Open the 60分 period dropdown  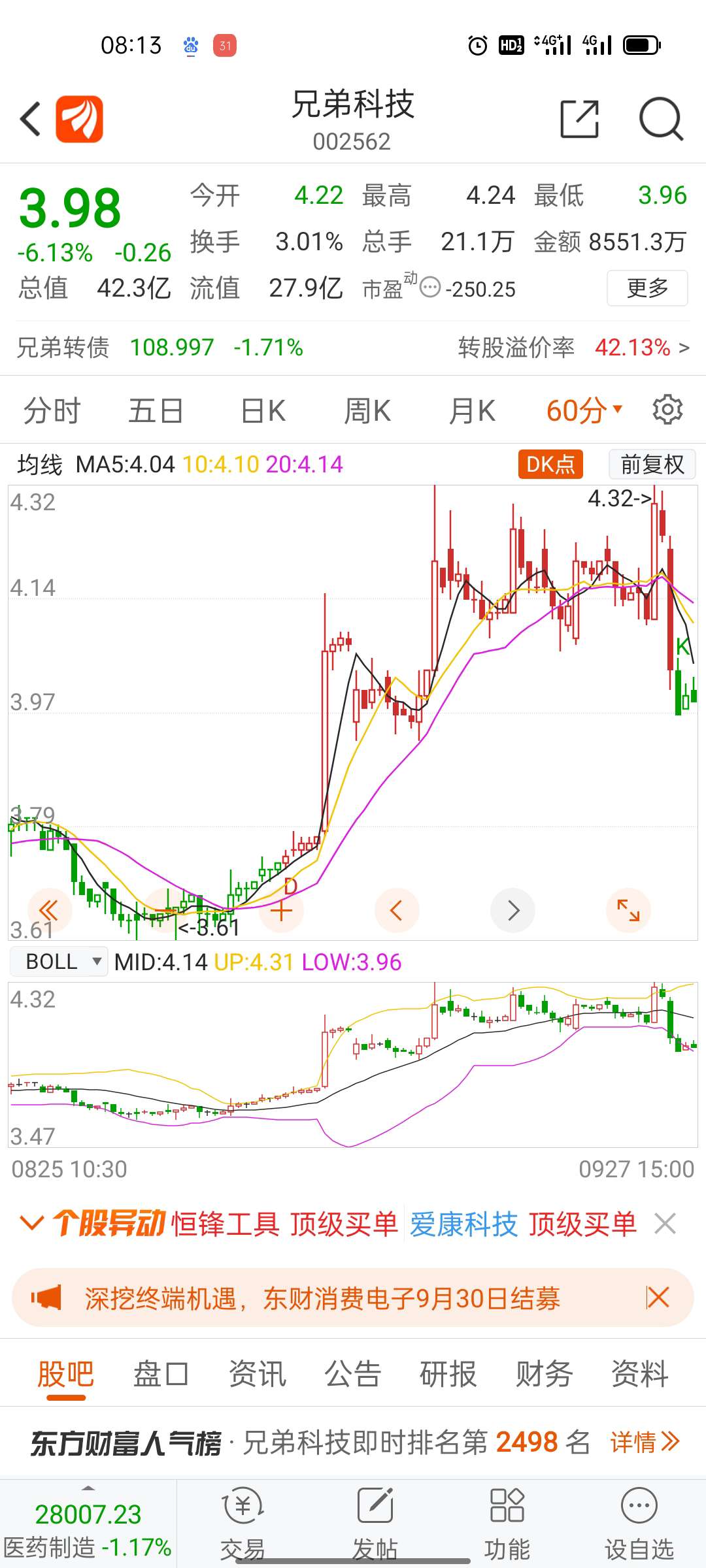coord(584,410)
